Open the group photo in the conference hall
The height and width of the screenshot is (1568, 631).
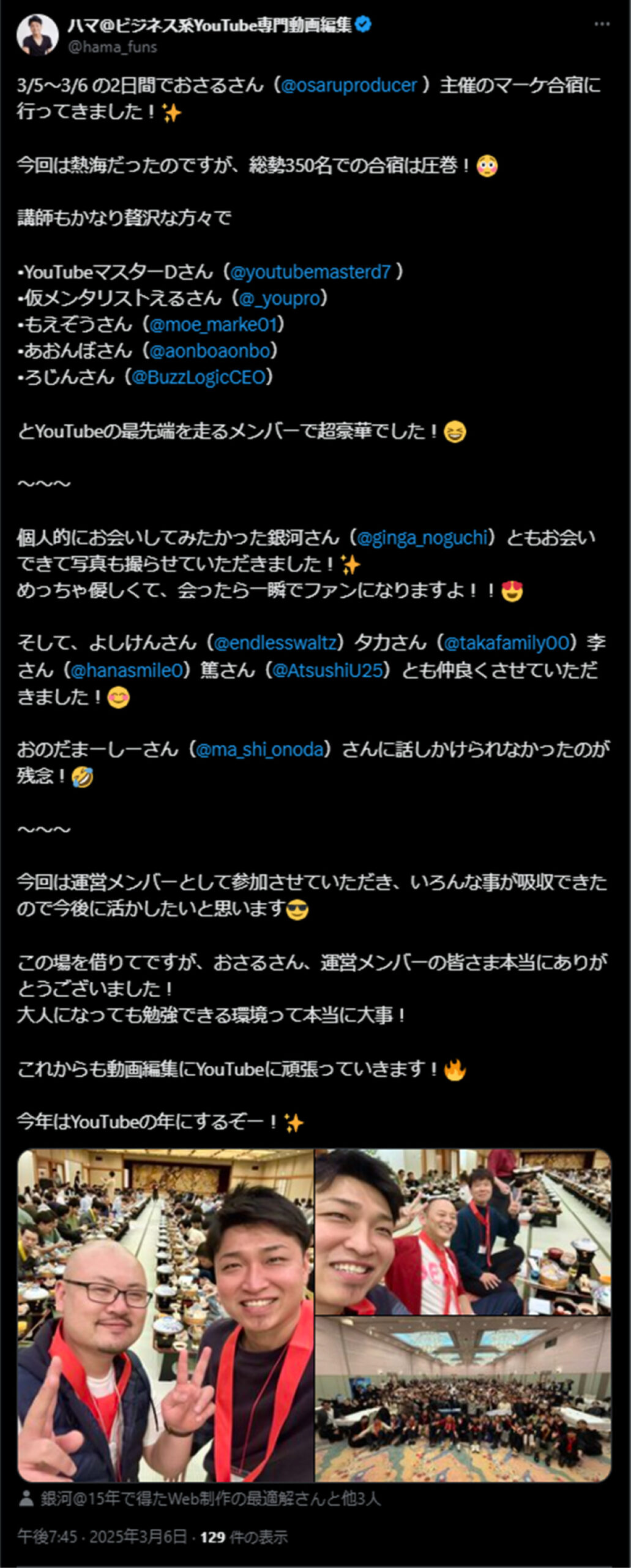(x=463, y=1399)
